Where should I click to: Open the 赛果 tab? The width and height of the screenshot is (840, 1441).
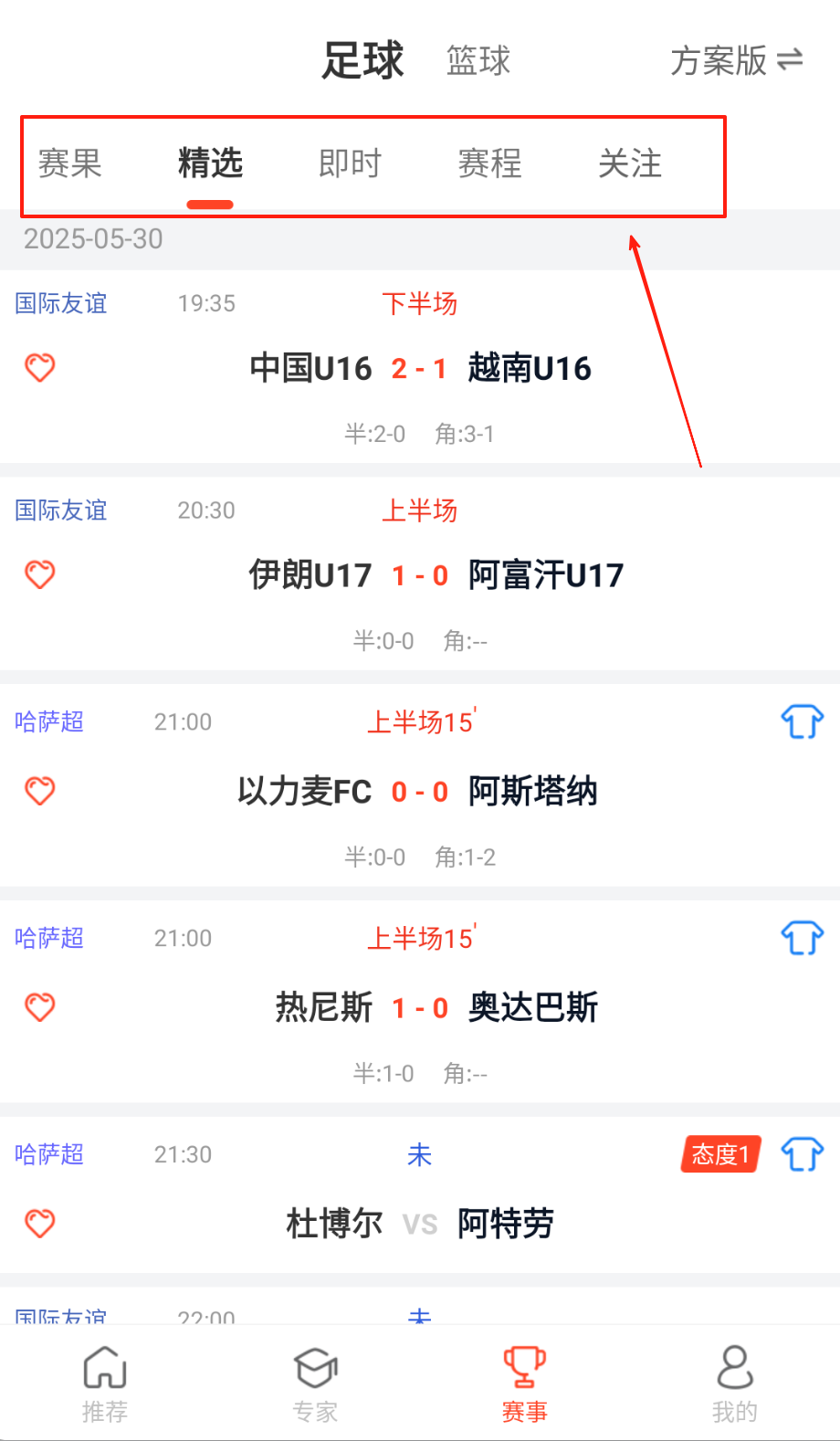69,164
